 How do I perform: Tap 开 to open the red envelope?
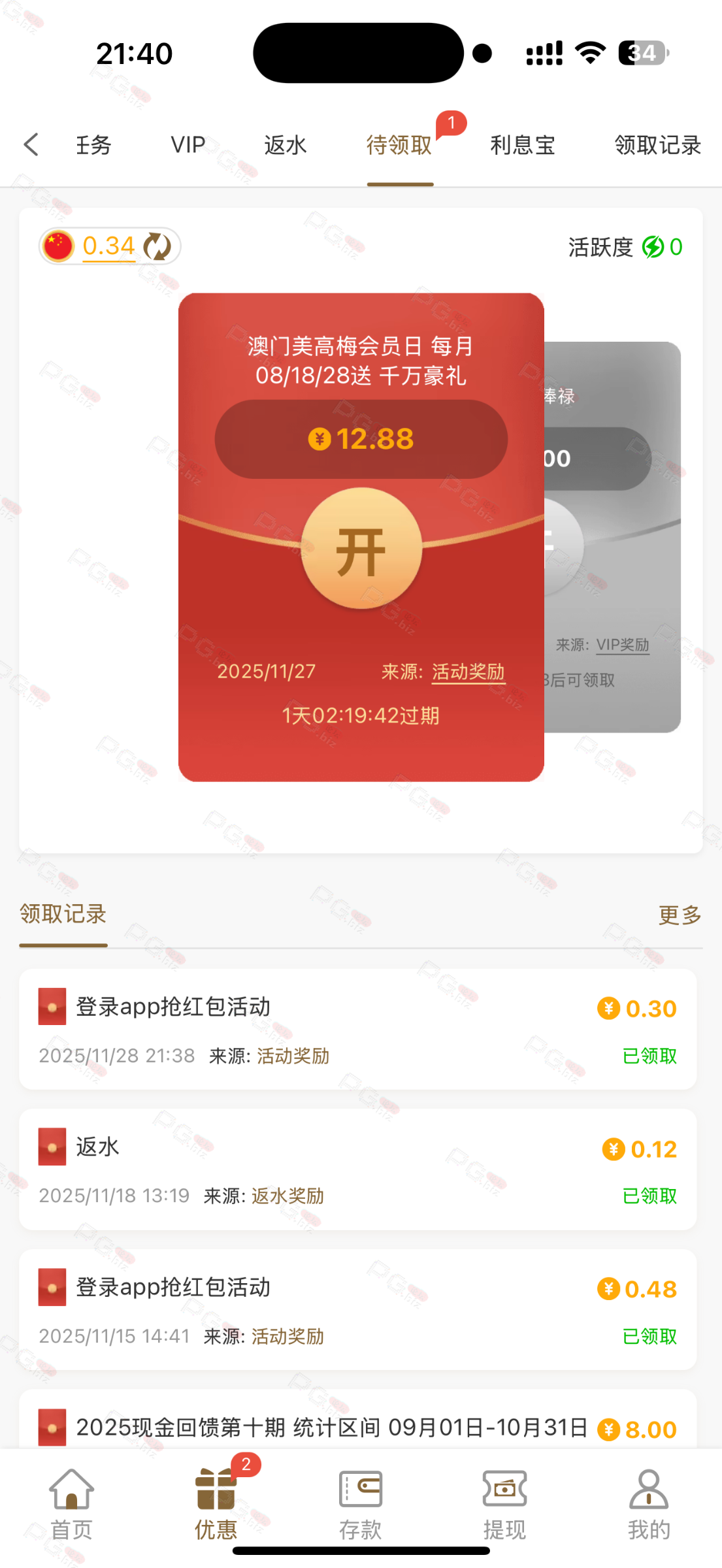pyautogui.click(x=361, y=549)
